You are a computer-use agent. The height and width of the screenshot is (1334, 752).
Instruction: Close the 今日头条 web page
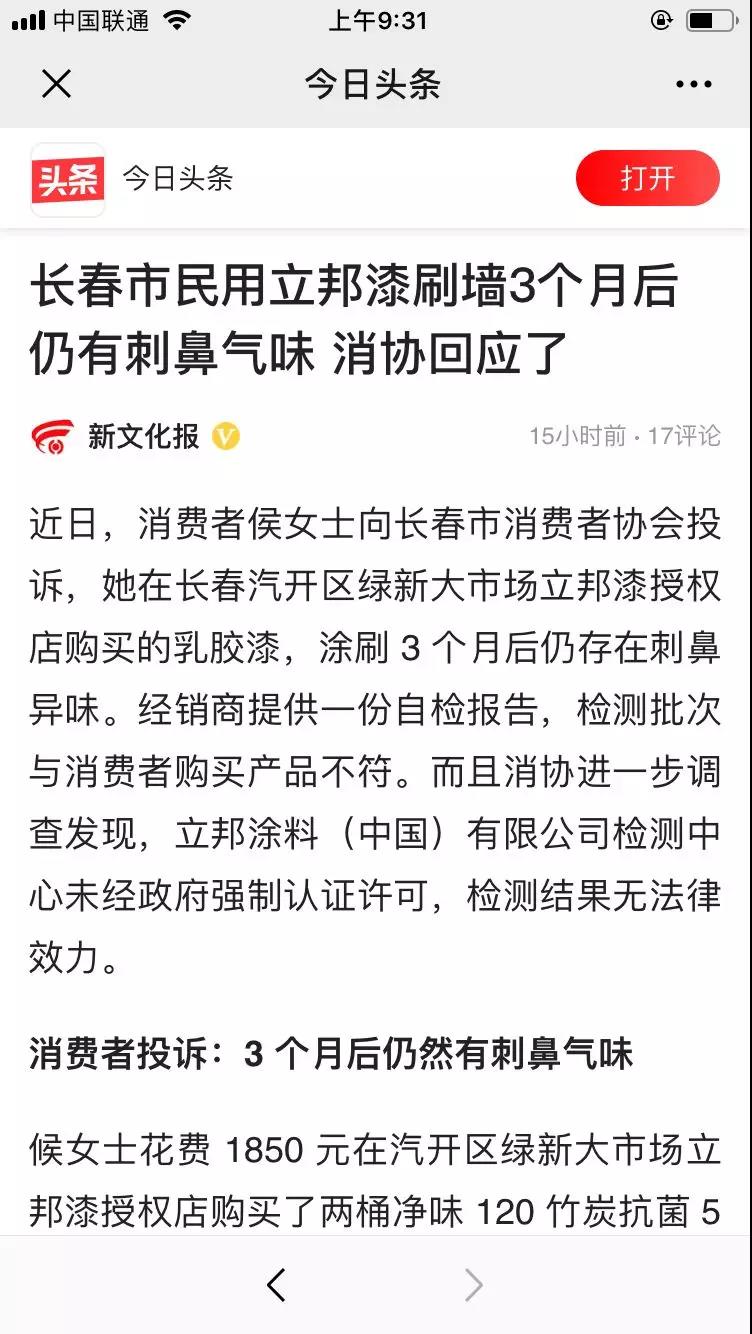coord(57,84)
